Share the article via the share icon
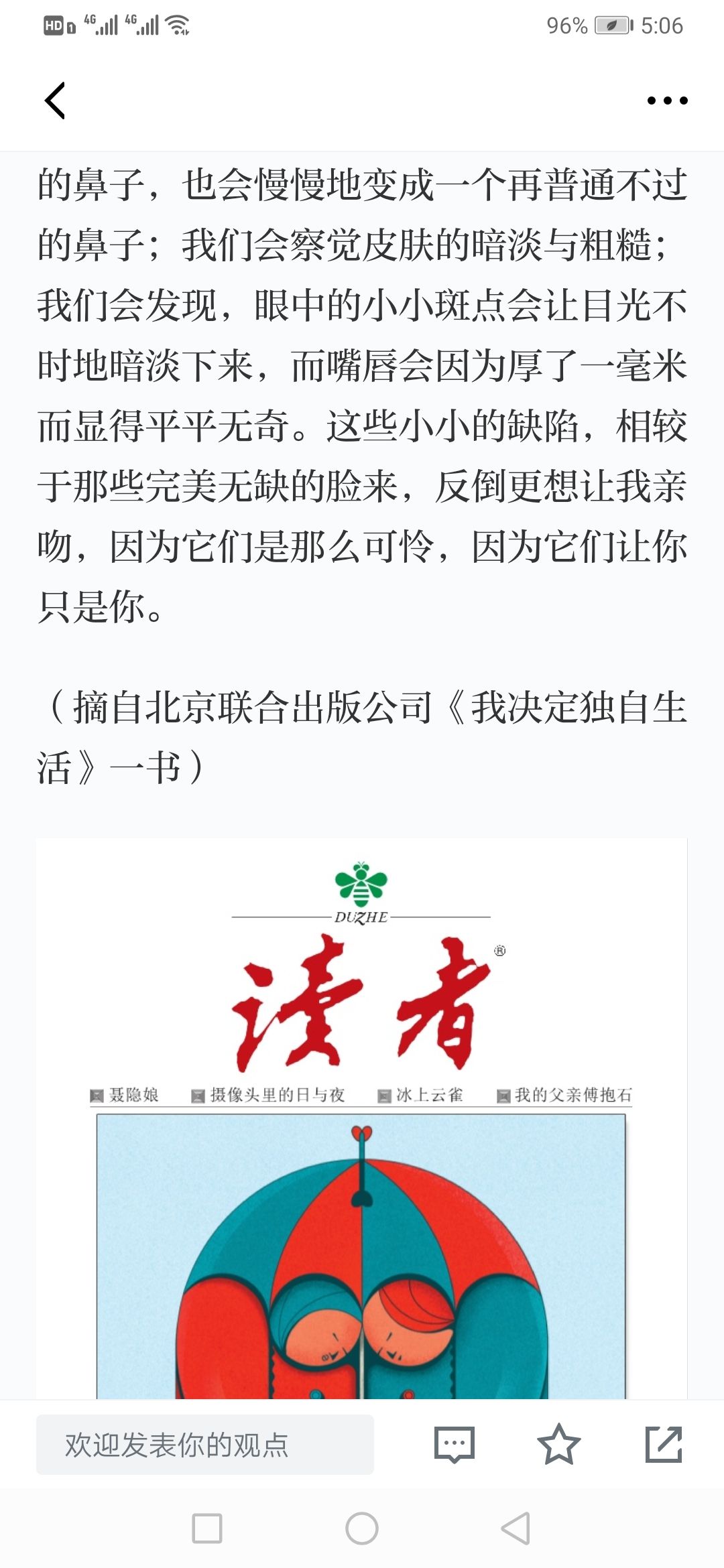This screenshot has height=1568, width=724. click(664, 1444)
